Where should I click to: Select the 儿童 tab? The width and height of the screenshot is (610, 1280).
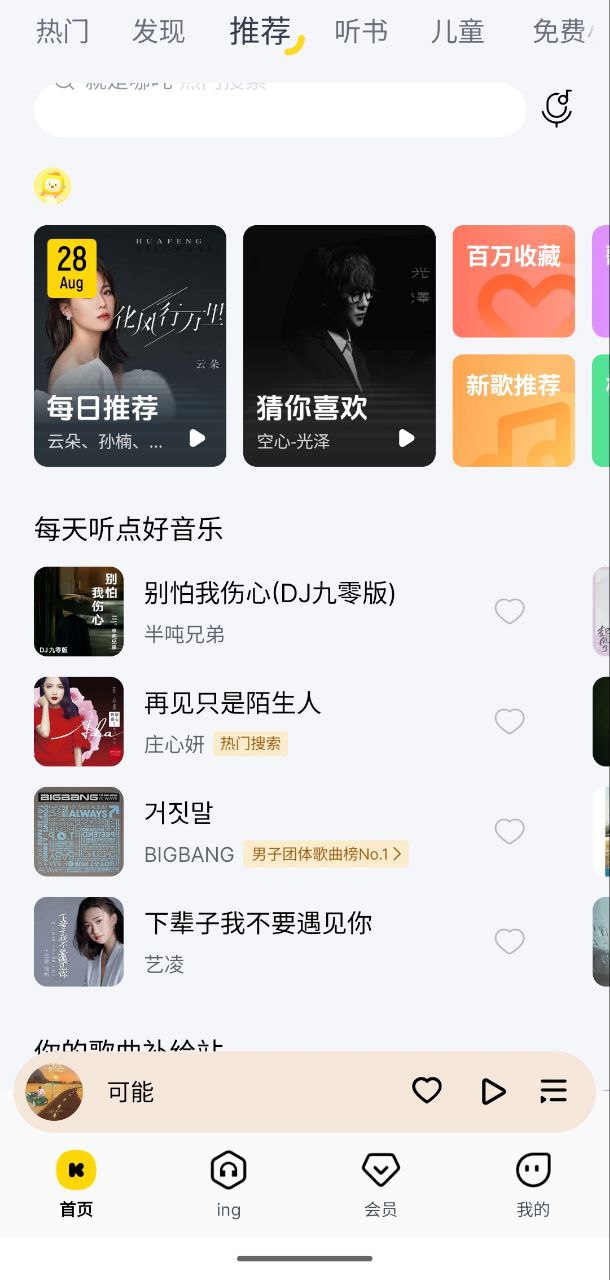point(457,32)
